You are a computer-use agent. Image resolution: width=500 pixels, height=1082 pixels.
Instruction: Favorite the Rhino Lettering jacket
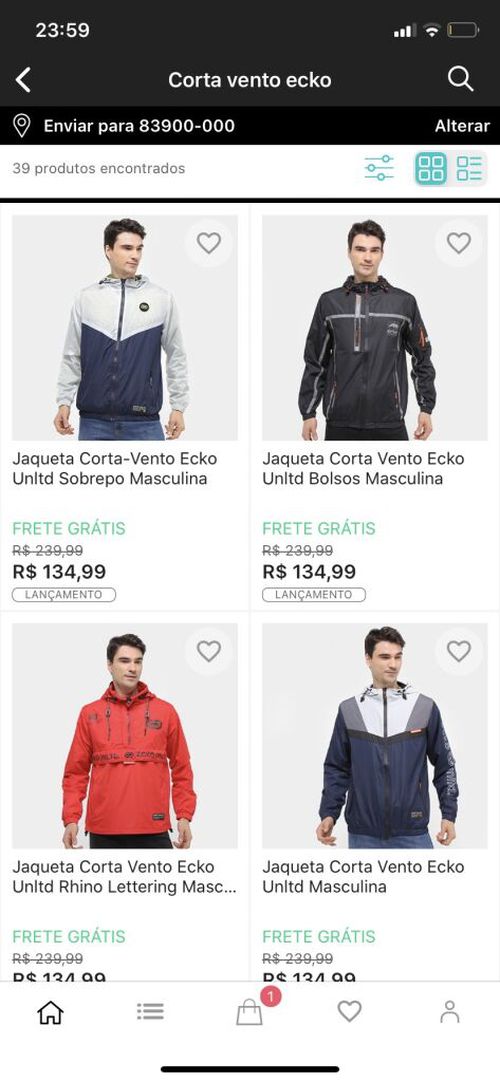[x=208, y=651]
